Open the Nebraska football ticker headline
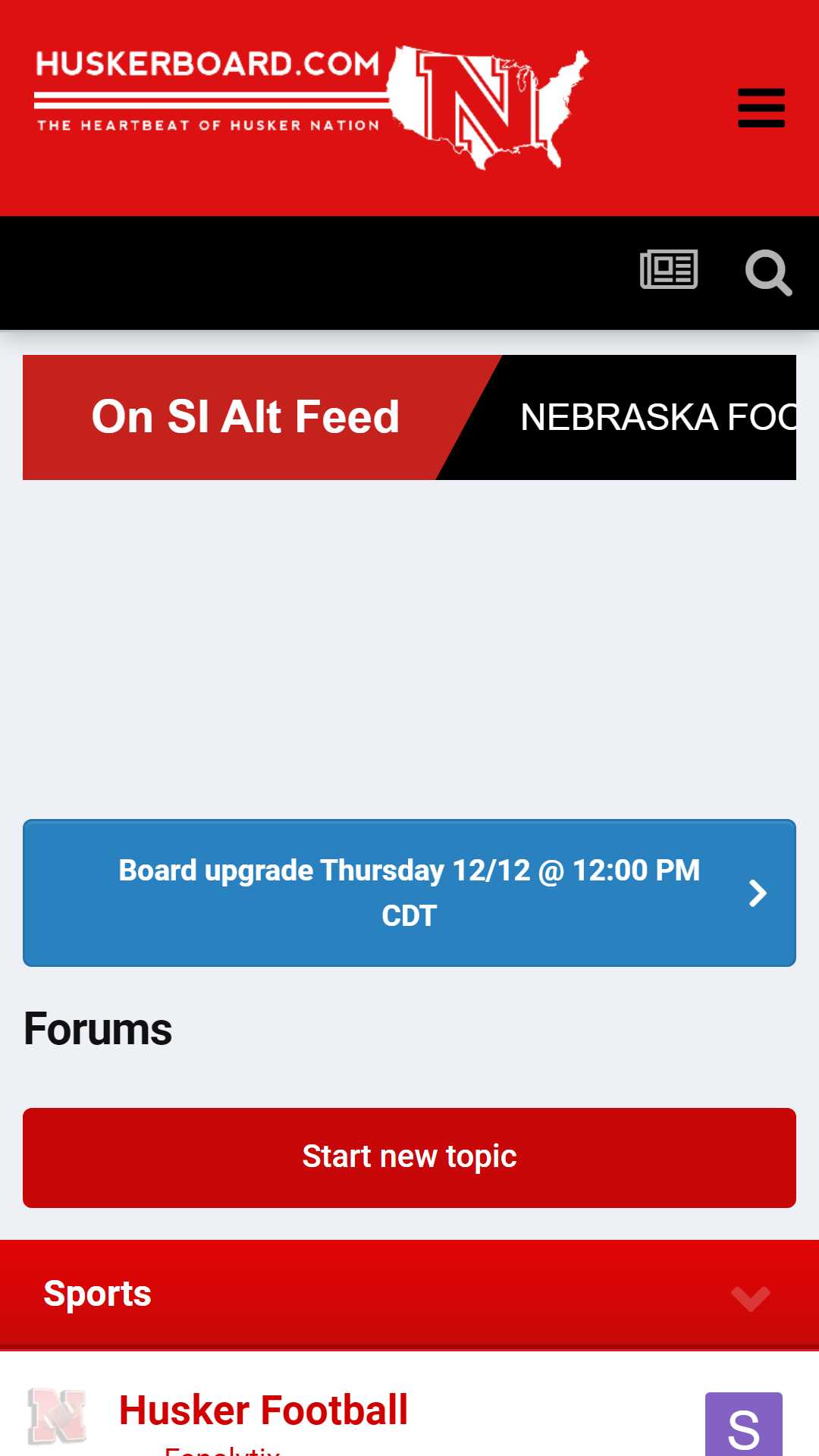The image size is (819, 1456). pyautogui.click(x=657, y=417)
